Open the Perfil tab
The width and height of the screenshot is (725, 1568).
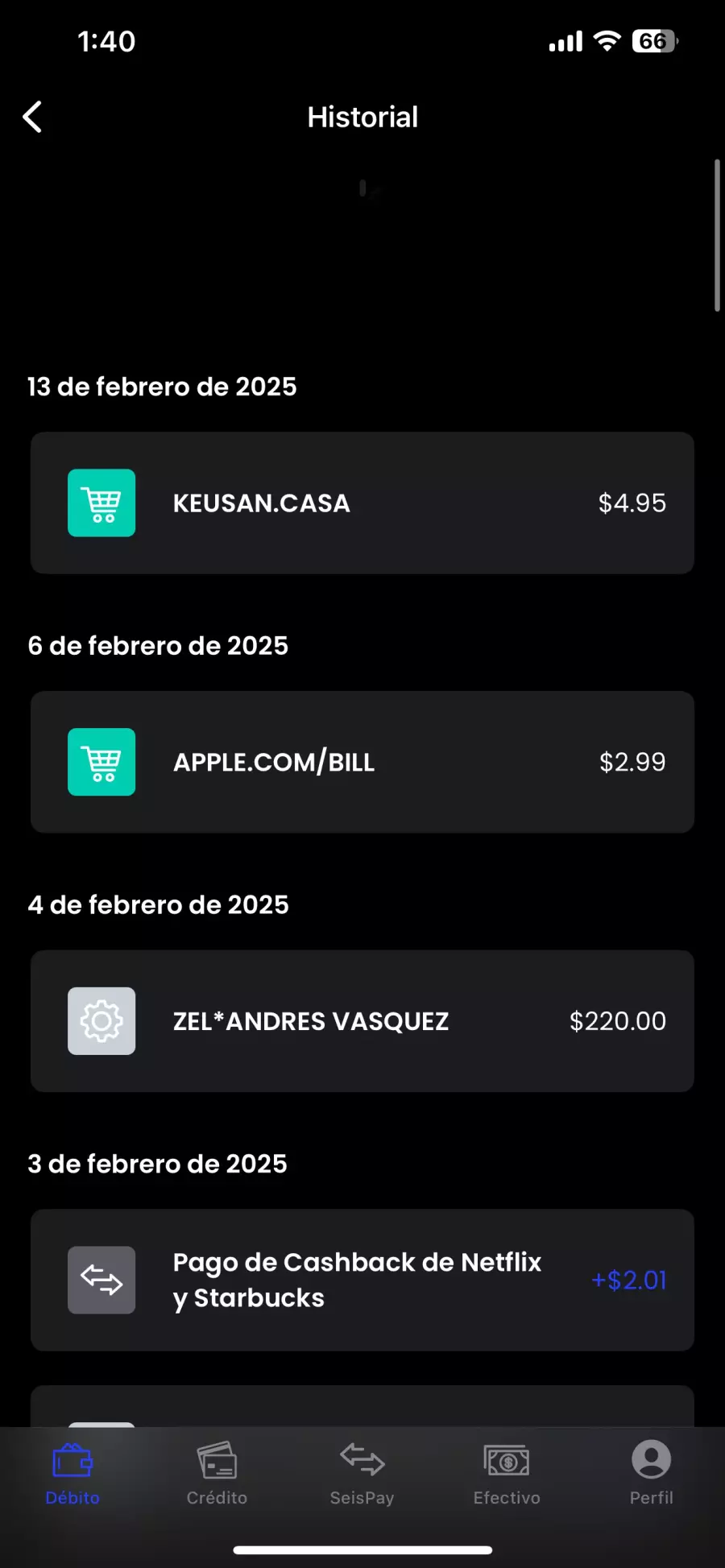click(651, 1474)
